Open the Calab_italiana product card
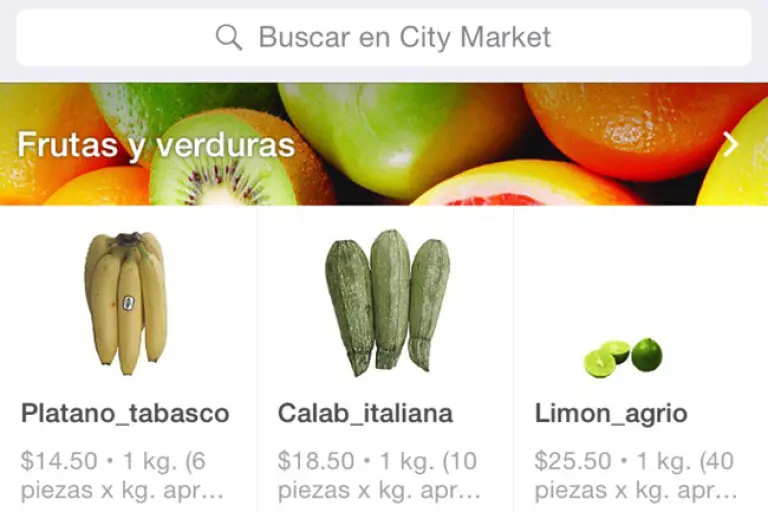This screenshot has width=768, height=512. click(x=385, y=360)
